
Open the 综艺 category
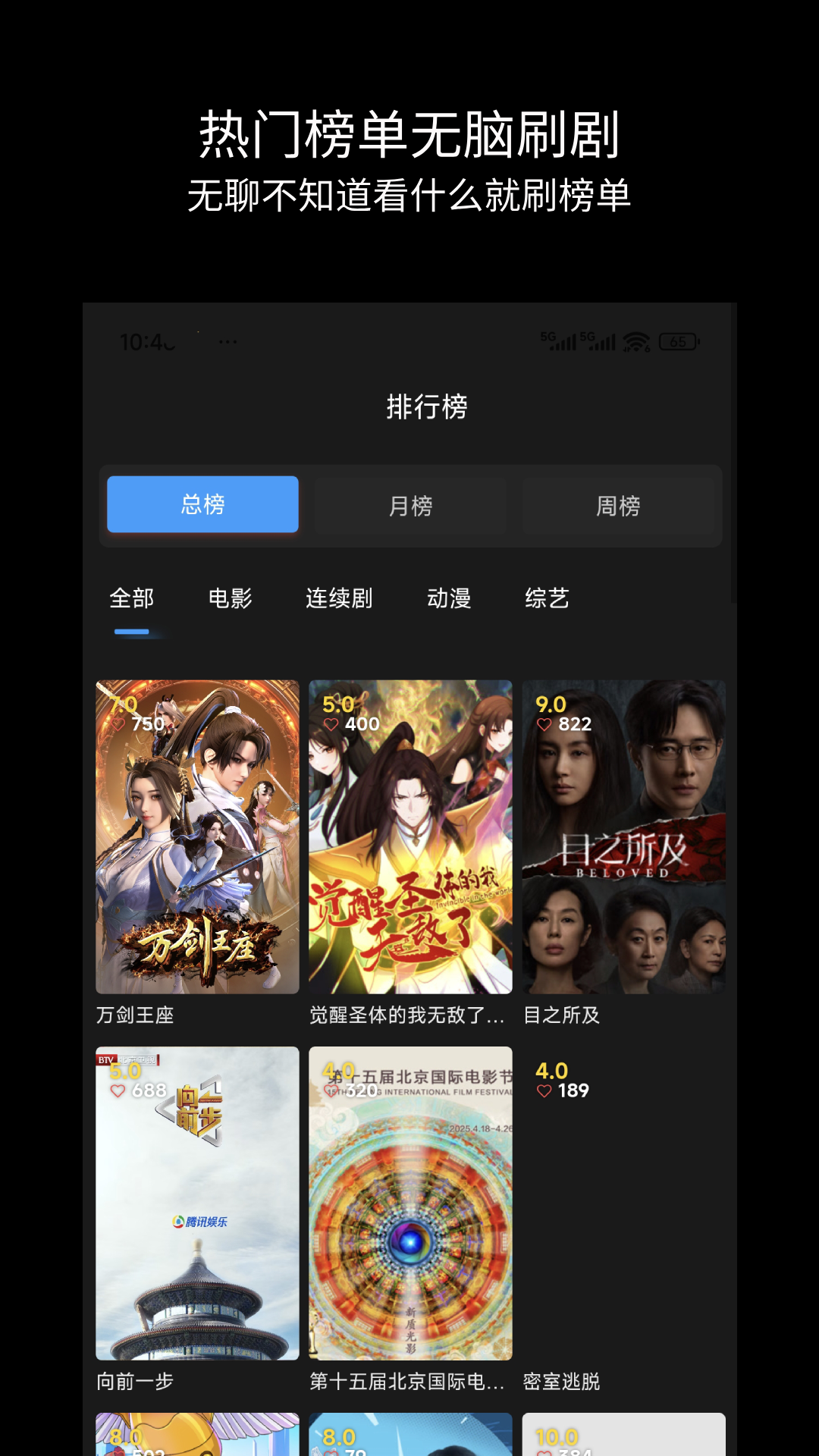tap(548, 598)
